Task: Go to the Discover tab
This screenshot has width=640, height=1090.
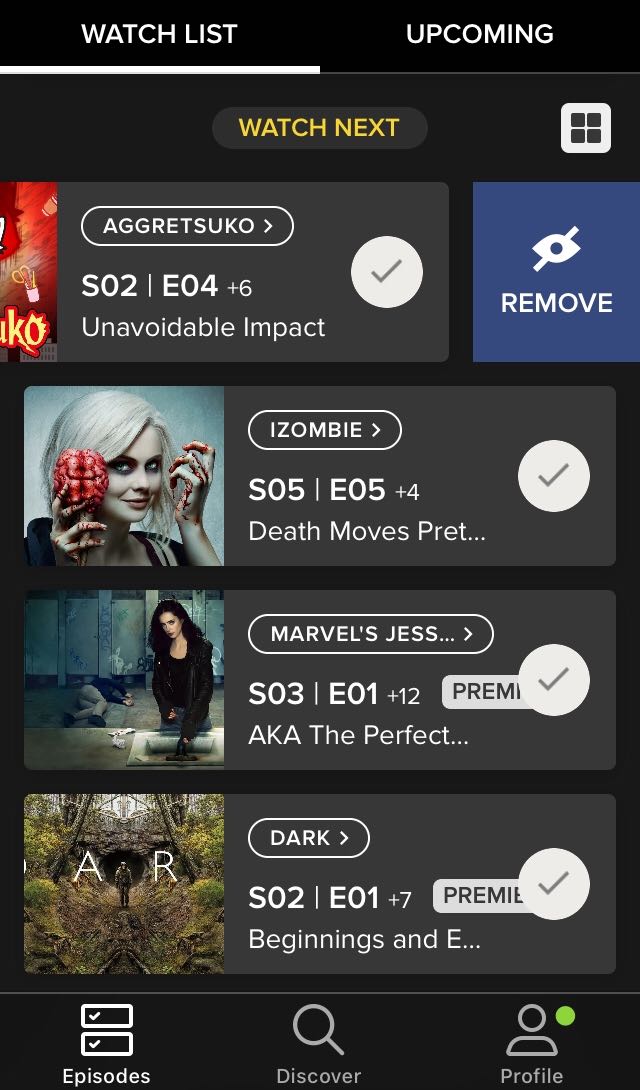Action: (x=319, y=1045)
